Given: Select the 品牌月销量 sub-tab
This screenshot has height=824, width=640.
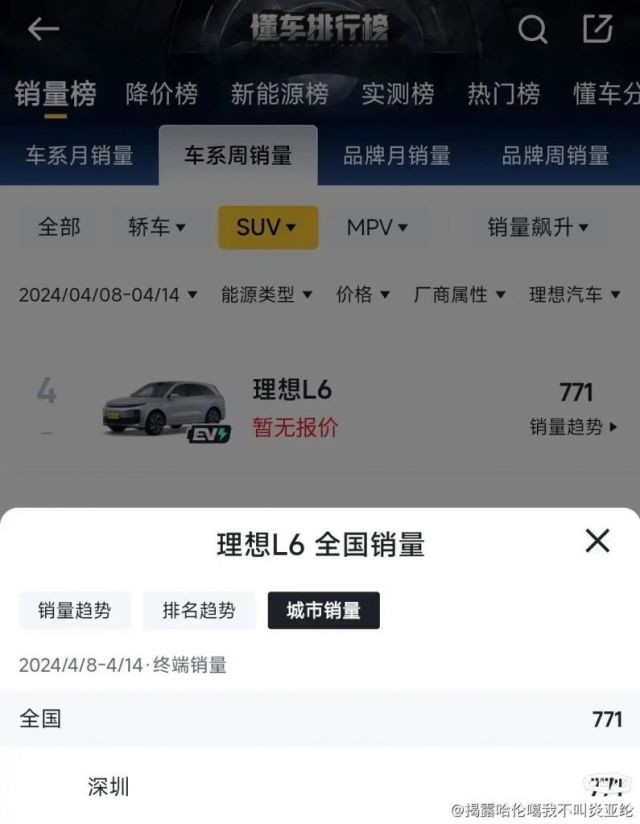Looking at the screenshot, I should pyautogui.click(x=397, y=155).
